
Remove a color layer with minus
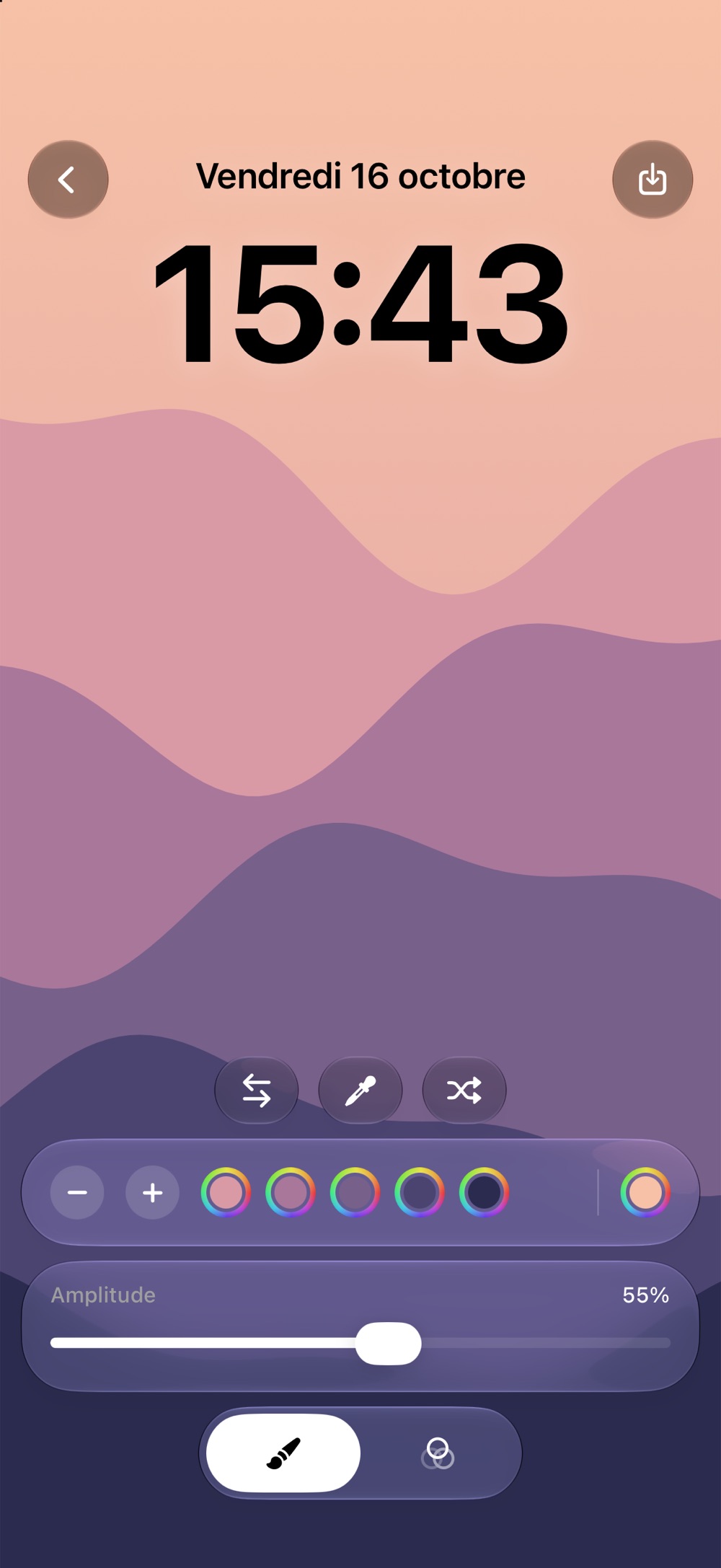pos(77,1192)
